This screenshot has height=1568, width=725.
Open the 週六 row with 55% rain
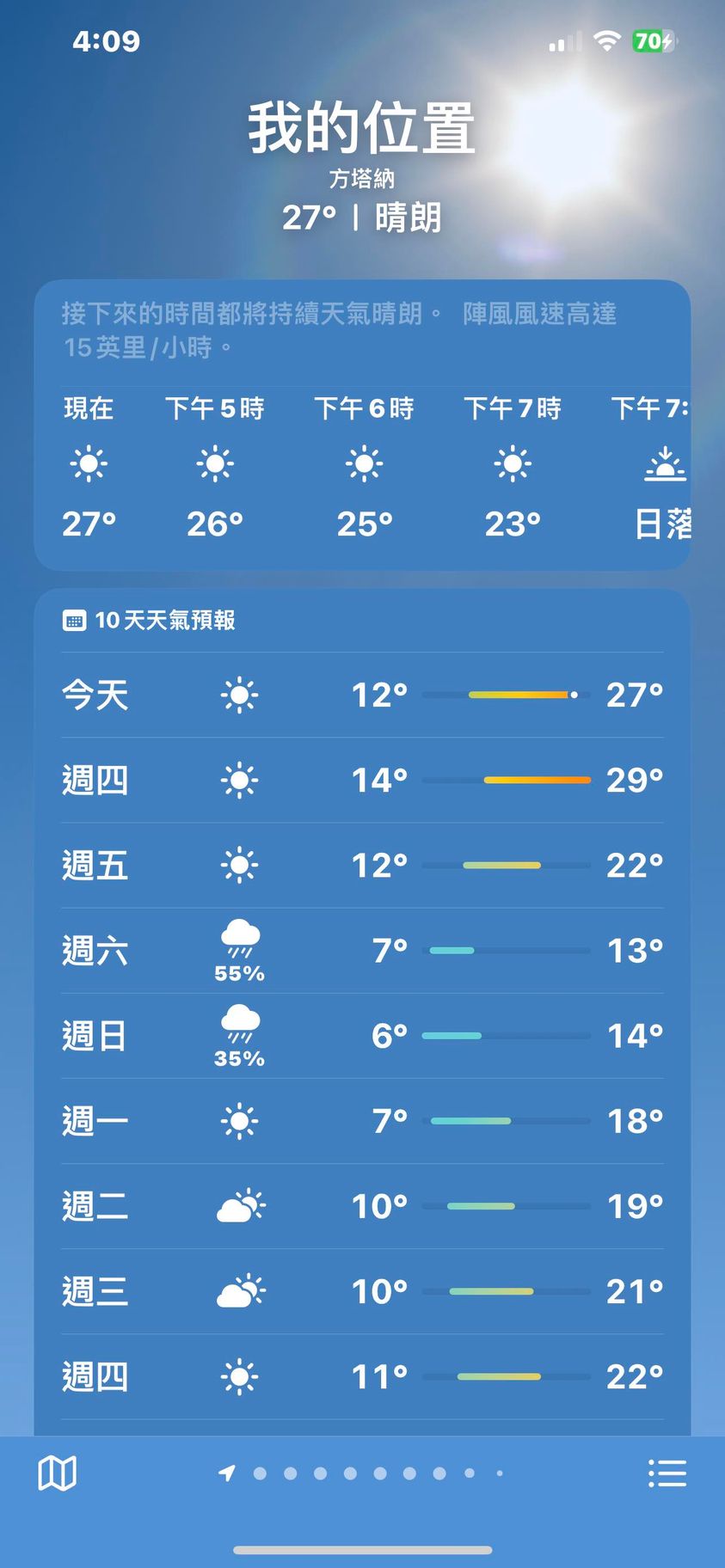(362, 951)
